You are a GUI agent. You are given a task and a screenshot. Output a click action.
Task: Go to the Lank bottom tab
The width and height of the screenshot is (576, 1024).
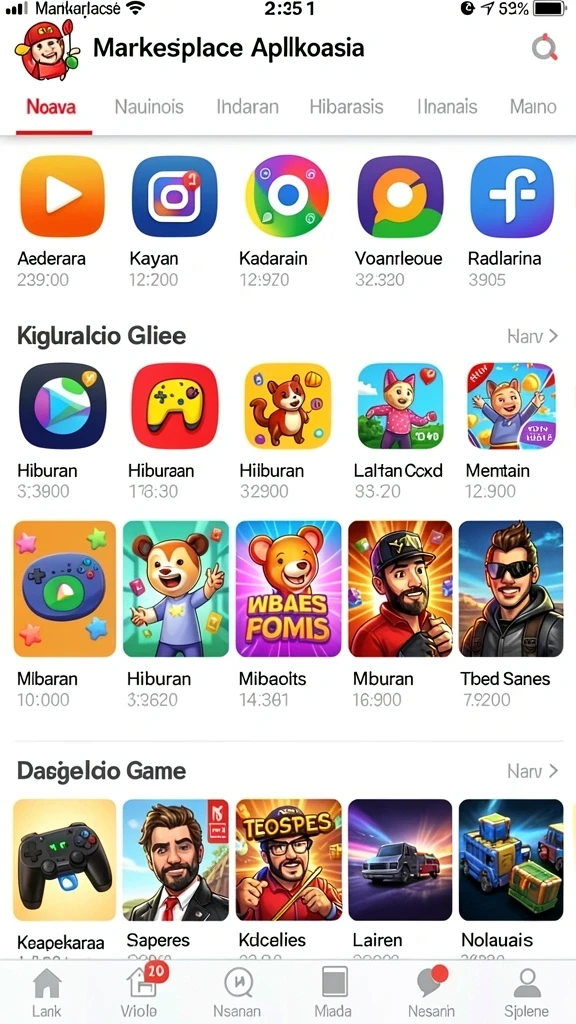coord(47,993)
